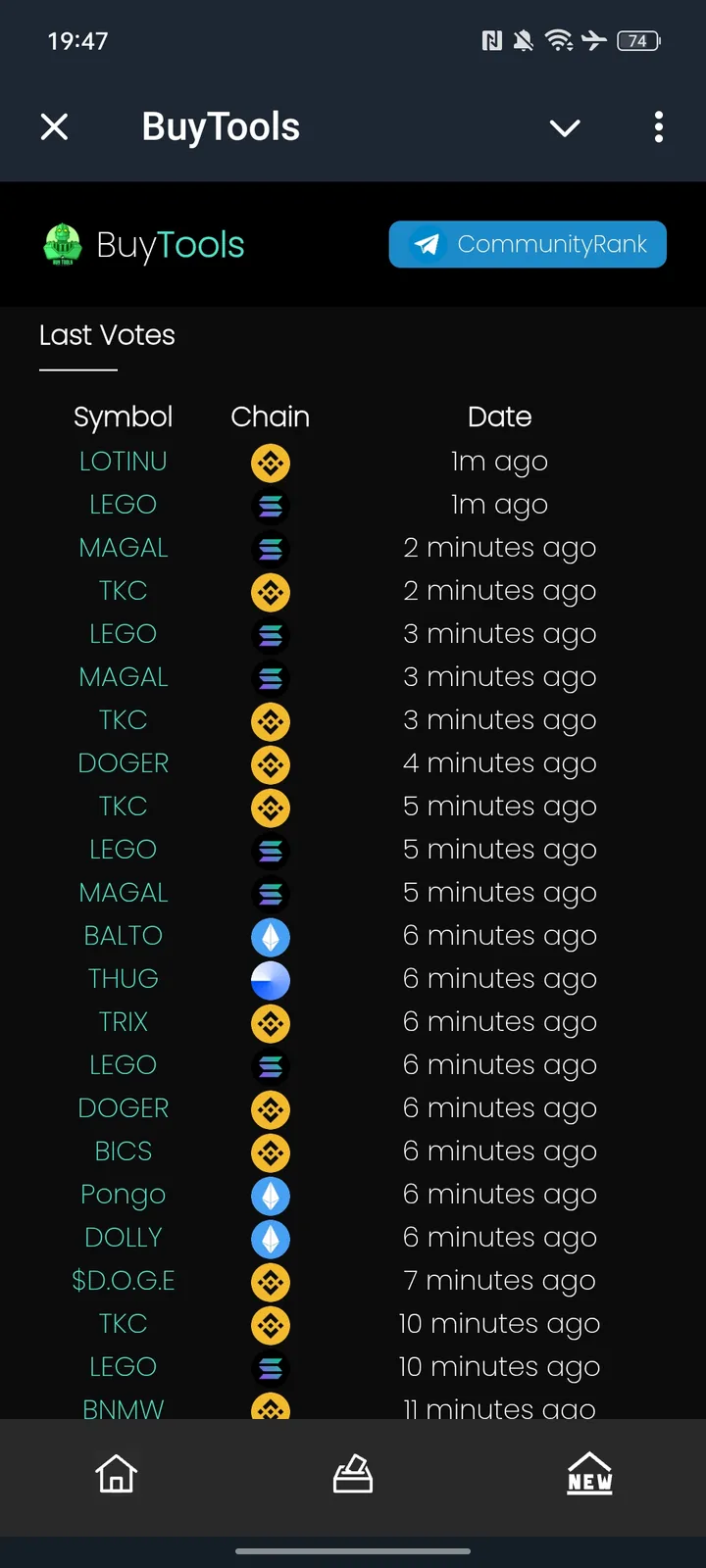Screen dimensions: 706x1568
Task: Open the MAGAL token link
Action: point(124,548)
